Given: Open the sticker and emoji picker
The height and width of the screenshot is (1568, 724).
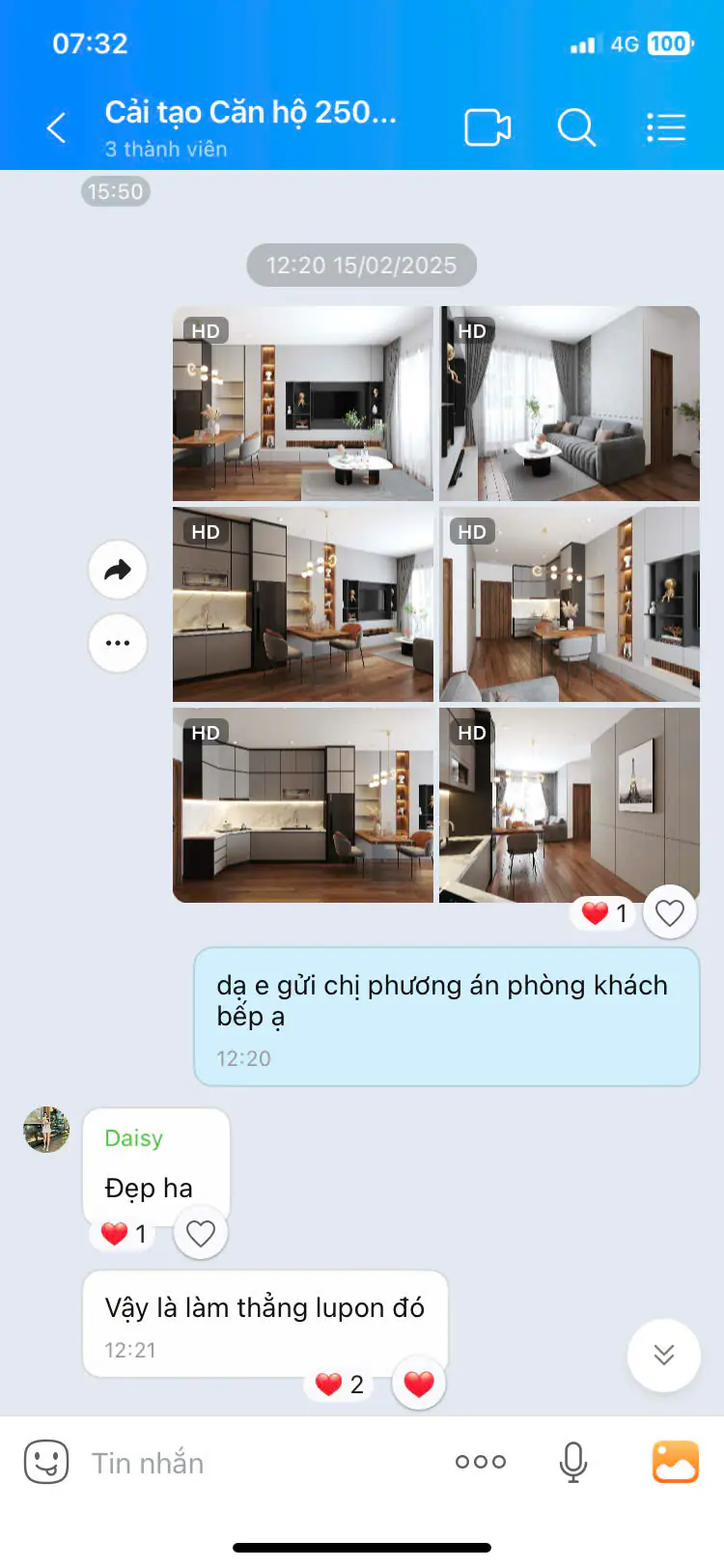Looking at the screenshot, I should (x=46, y=1462).
